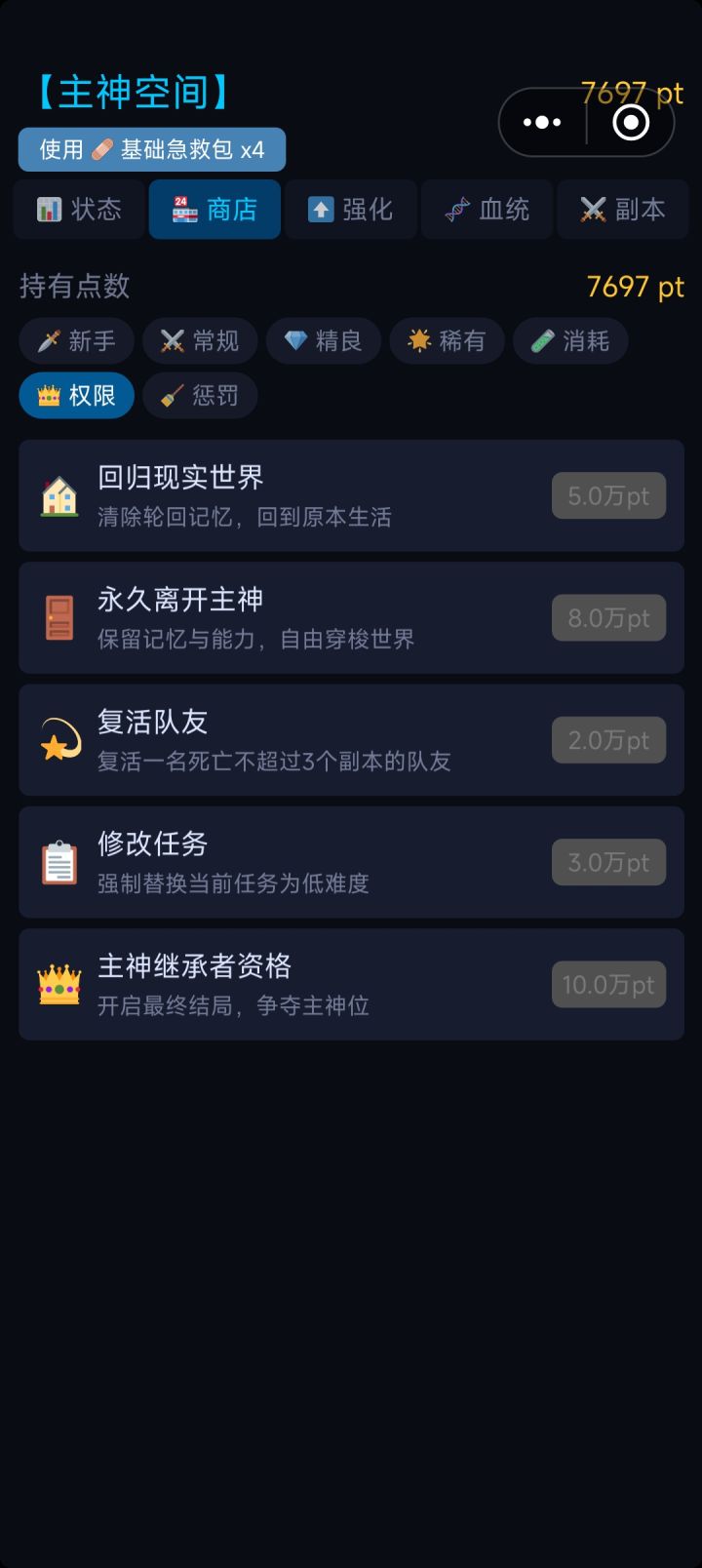Select the 商店 tab
The image size is (702, 1568).
214,210
